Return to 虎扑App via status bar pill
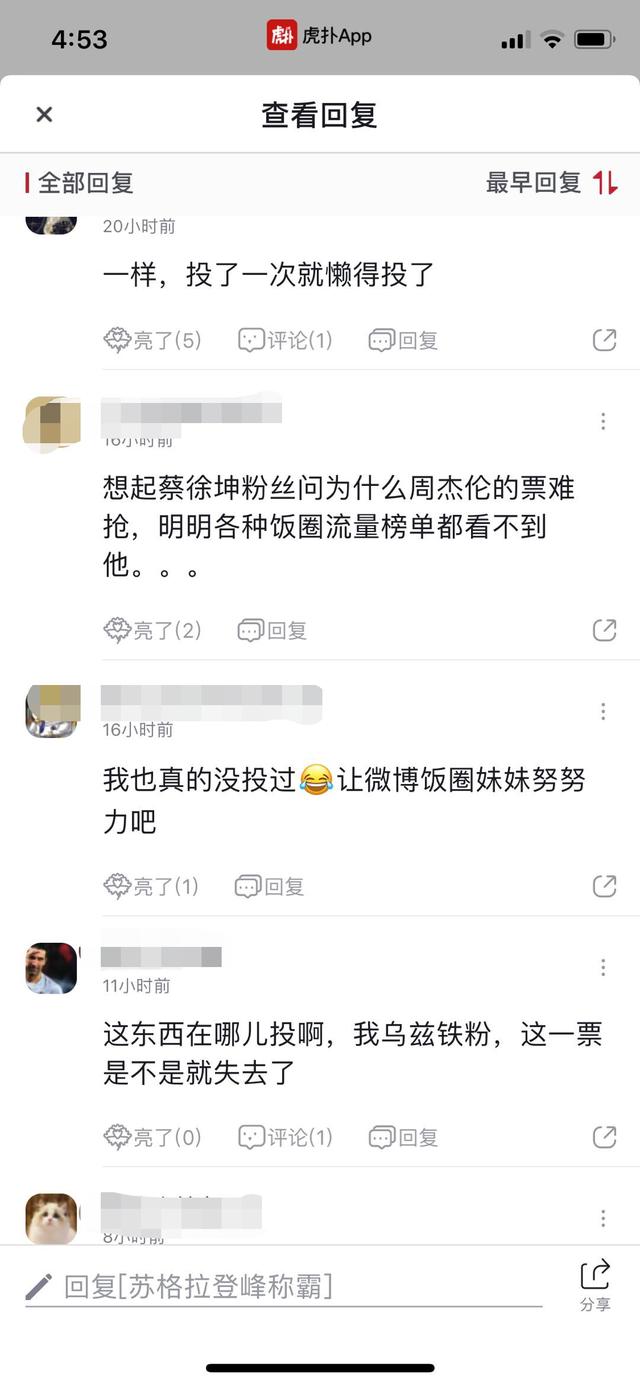The image size is (640, 1386). click(320, 36)
